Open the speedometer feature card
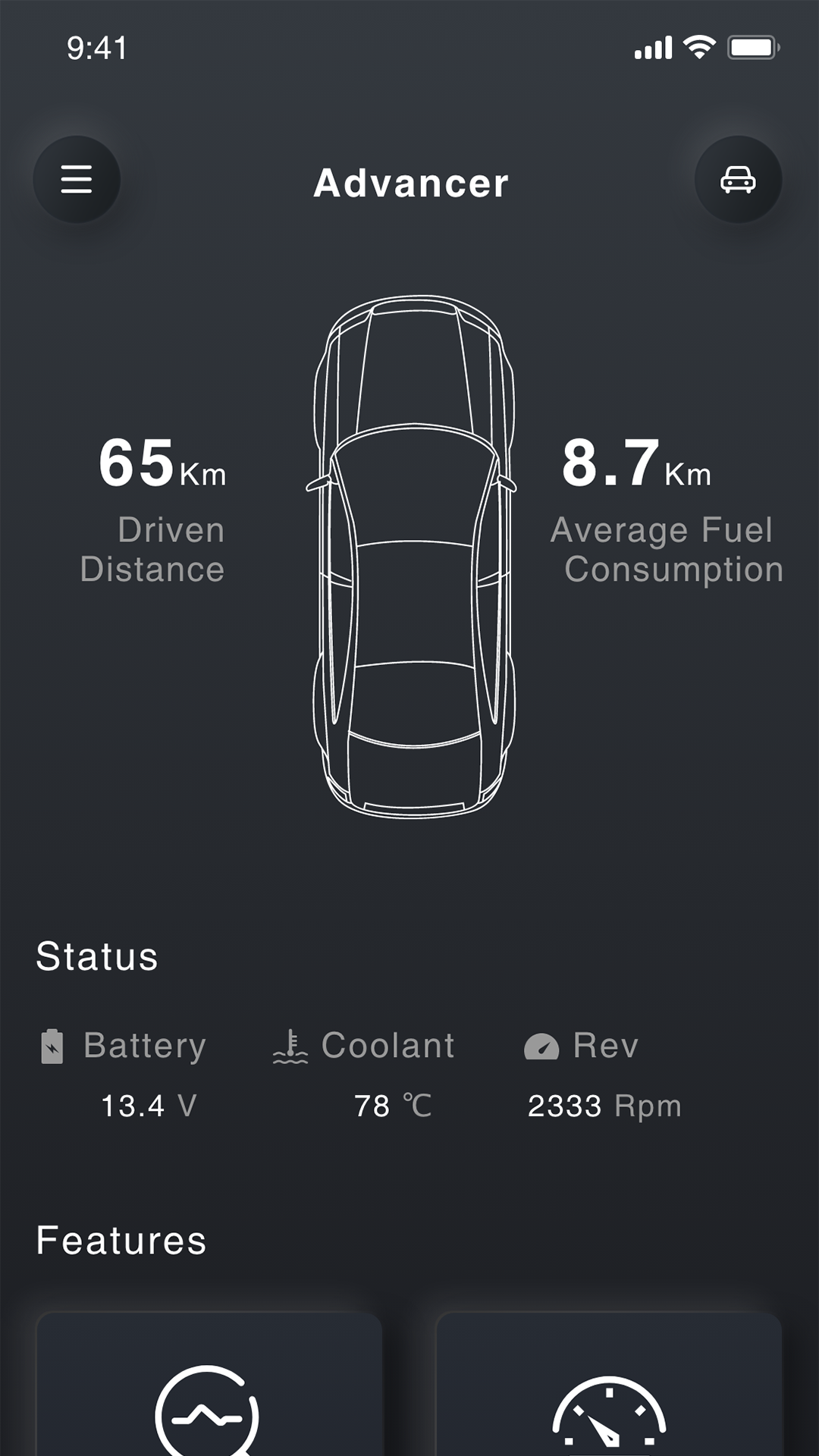The image size is (819, 1456). pos(608,1388)
